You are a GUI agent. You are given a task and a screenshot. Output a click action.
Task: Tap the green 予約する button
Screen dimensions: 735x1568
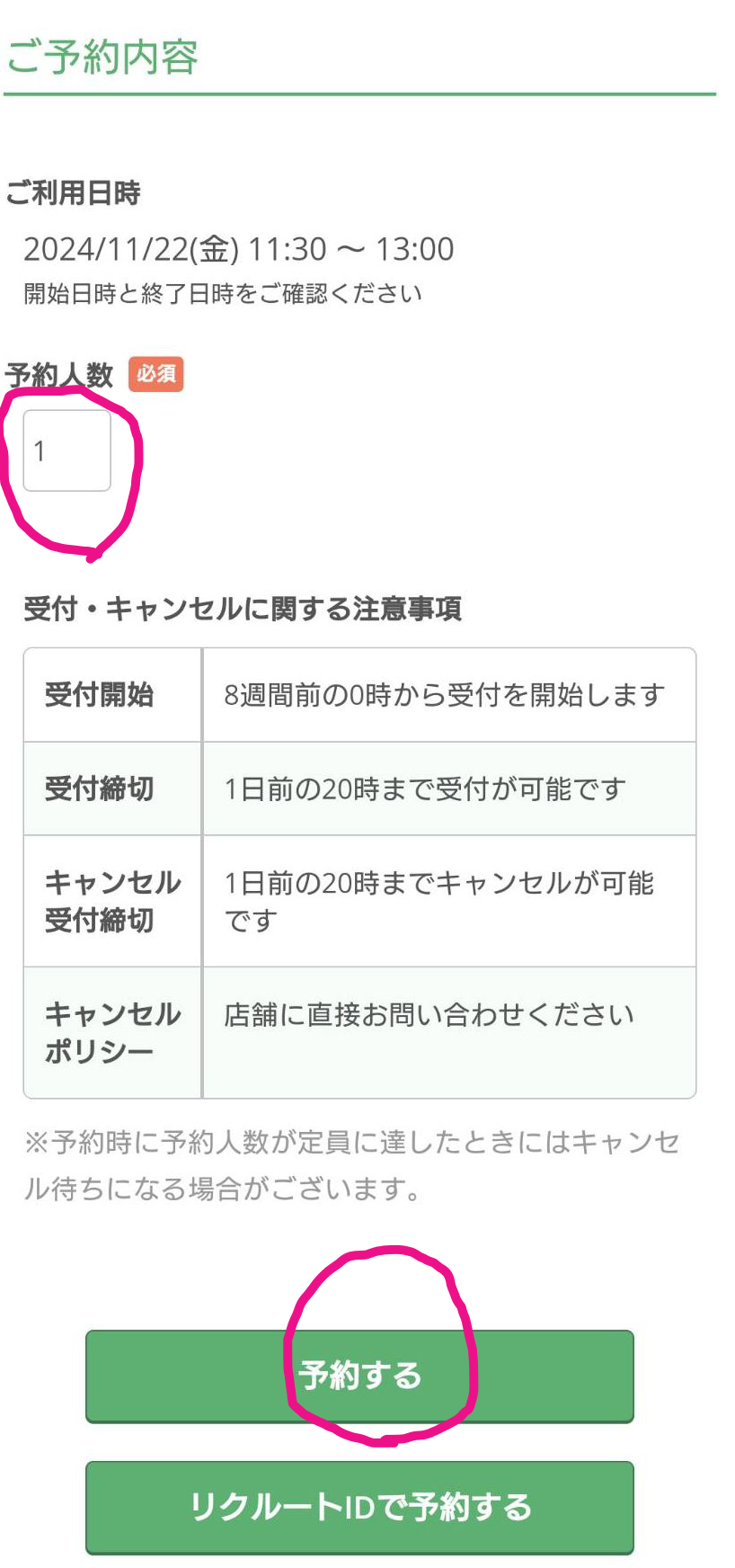tap(359, 1376)
